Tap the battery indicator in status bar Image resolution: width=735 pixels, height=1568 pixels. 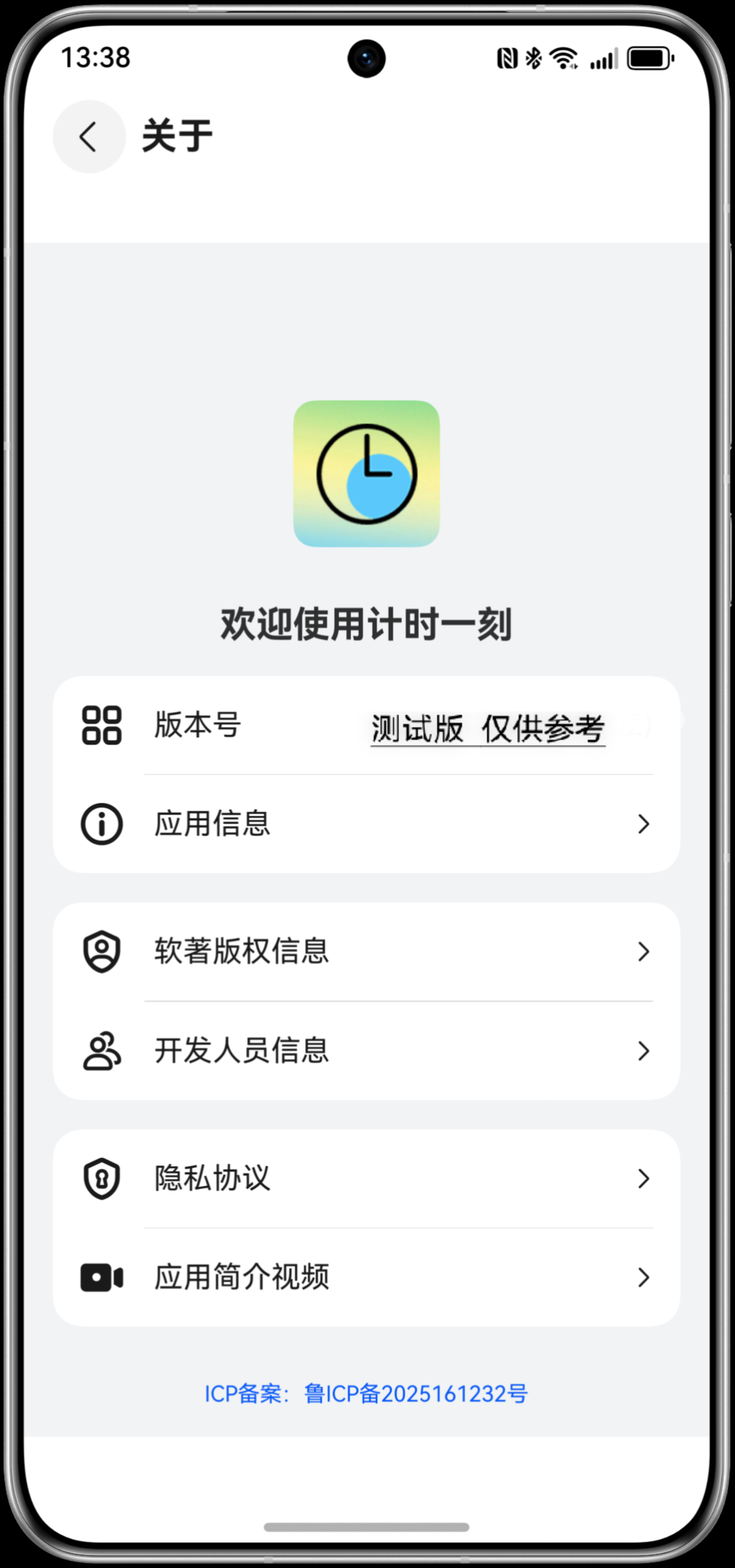tap(648, 58)
